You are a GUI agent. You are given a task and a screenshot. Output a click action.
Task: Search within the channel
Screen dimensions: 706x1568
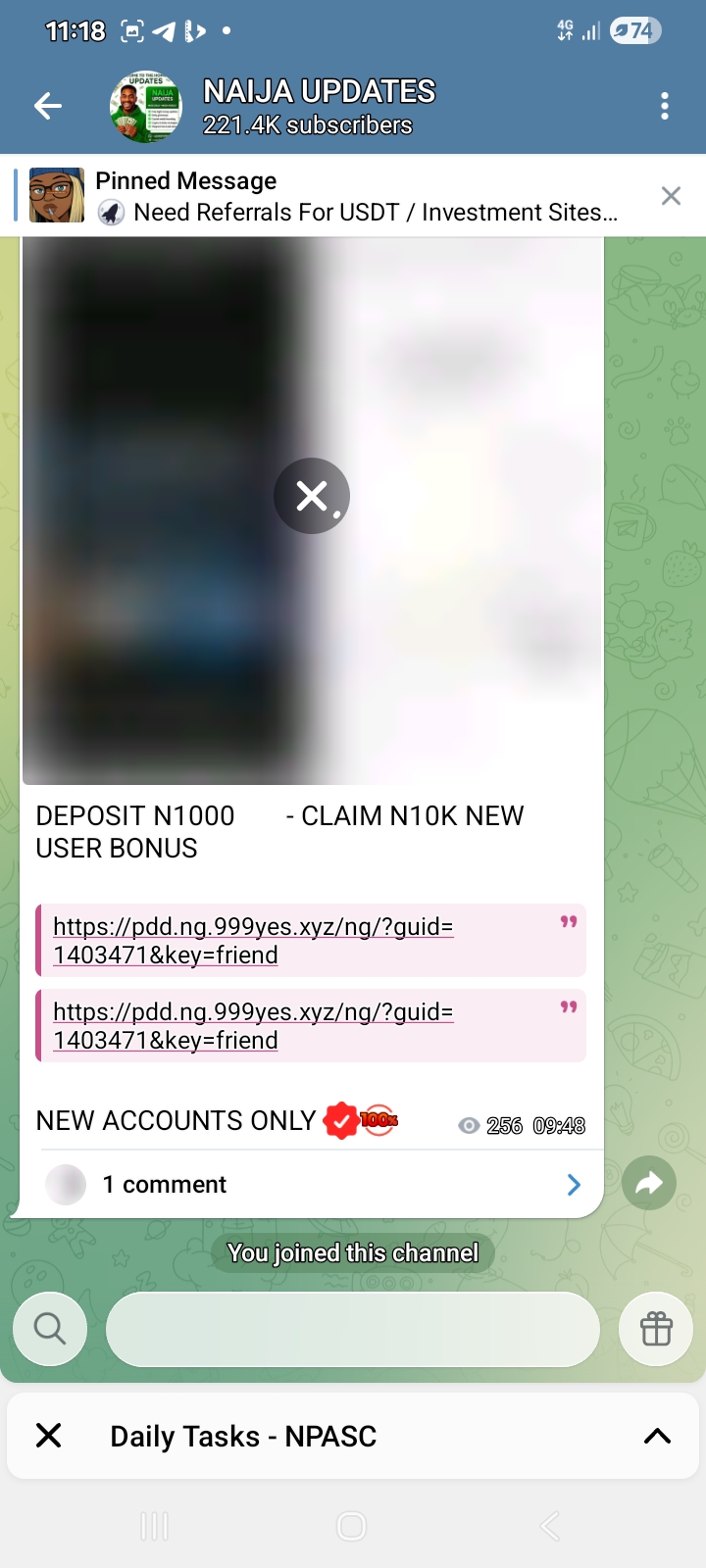click(50, 1329)
